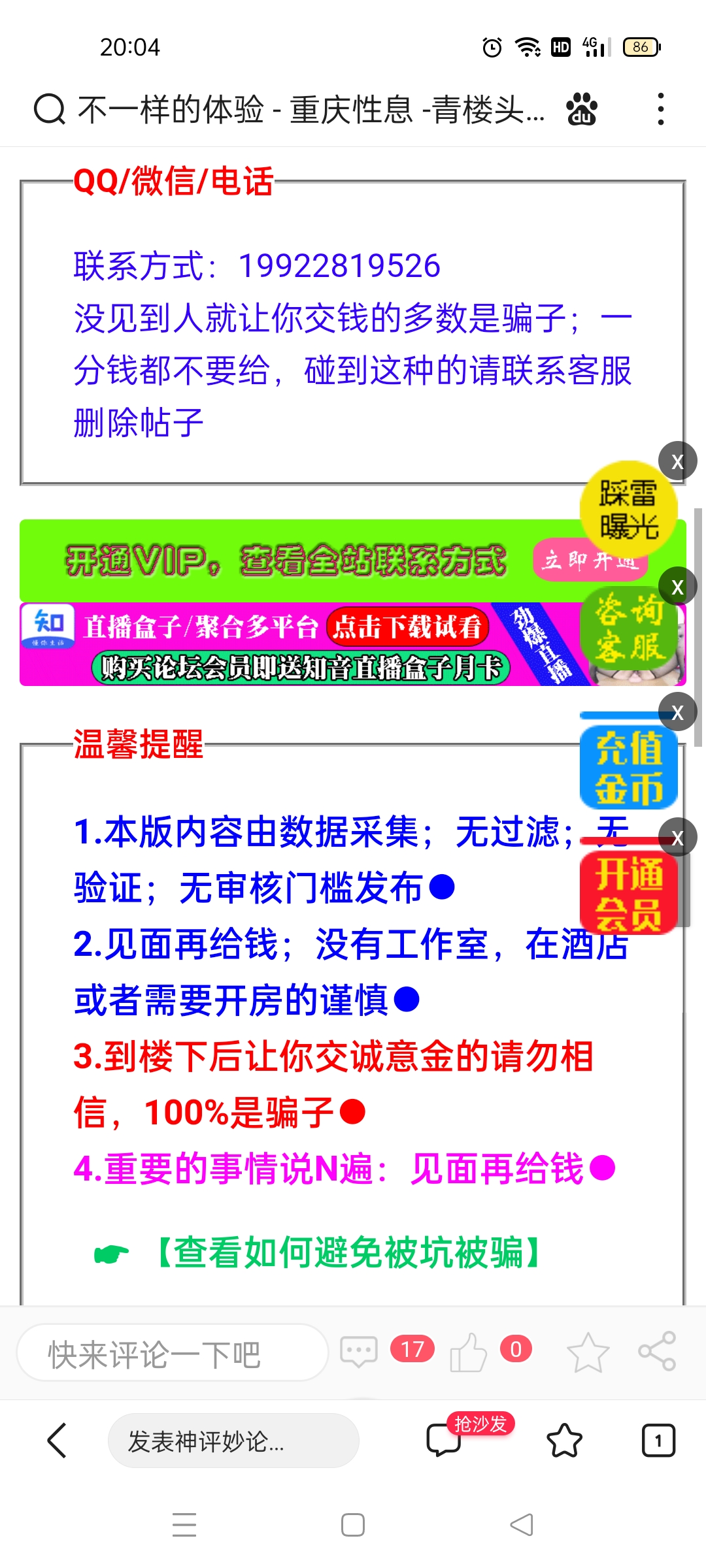The height and width of the screenshot is (1568, 706).
Task: Open the Baidu paw icon
Action: coord(581,109)
